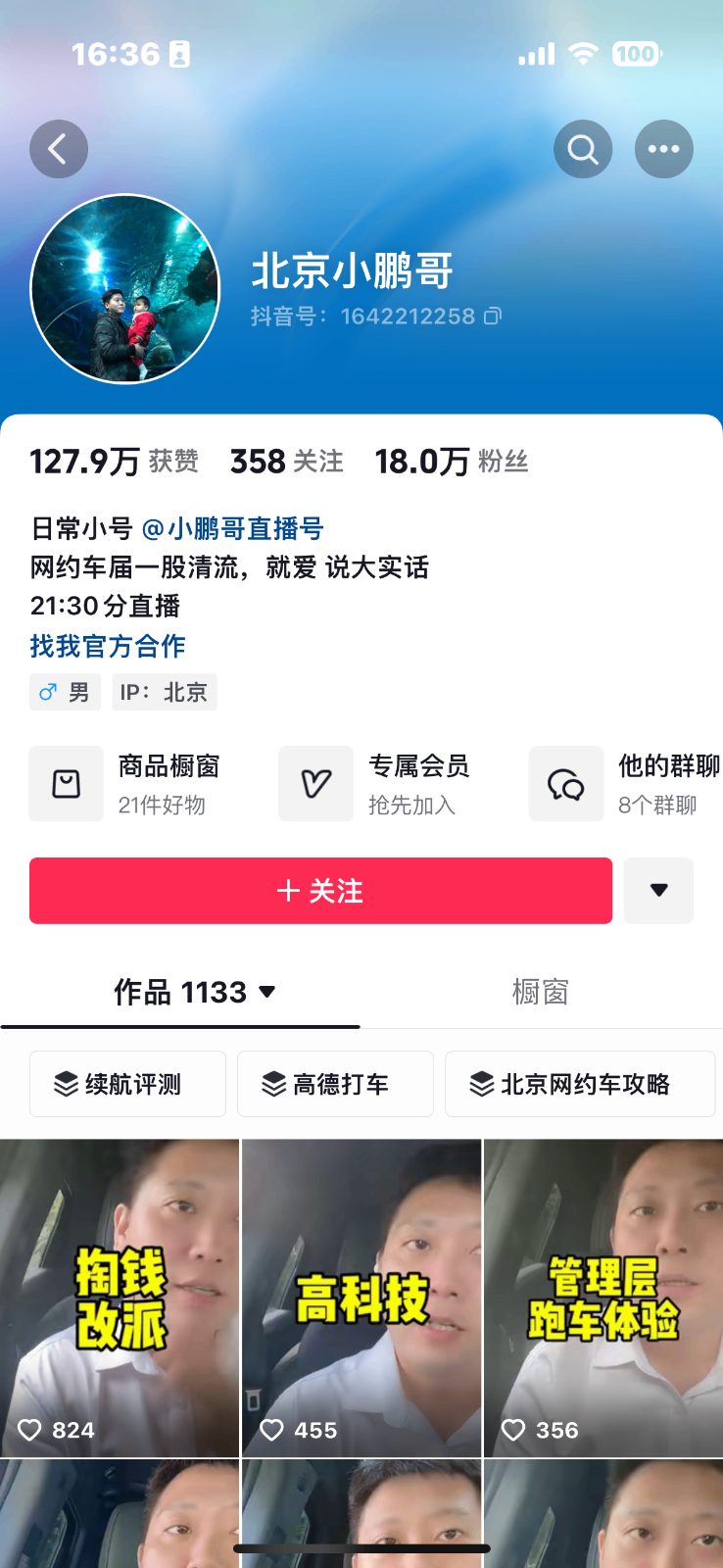Tap the 找我官方合作 link
Viewport: 723px width, 1568px height.
tap(108, 646)
